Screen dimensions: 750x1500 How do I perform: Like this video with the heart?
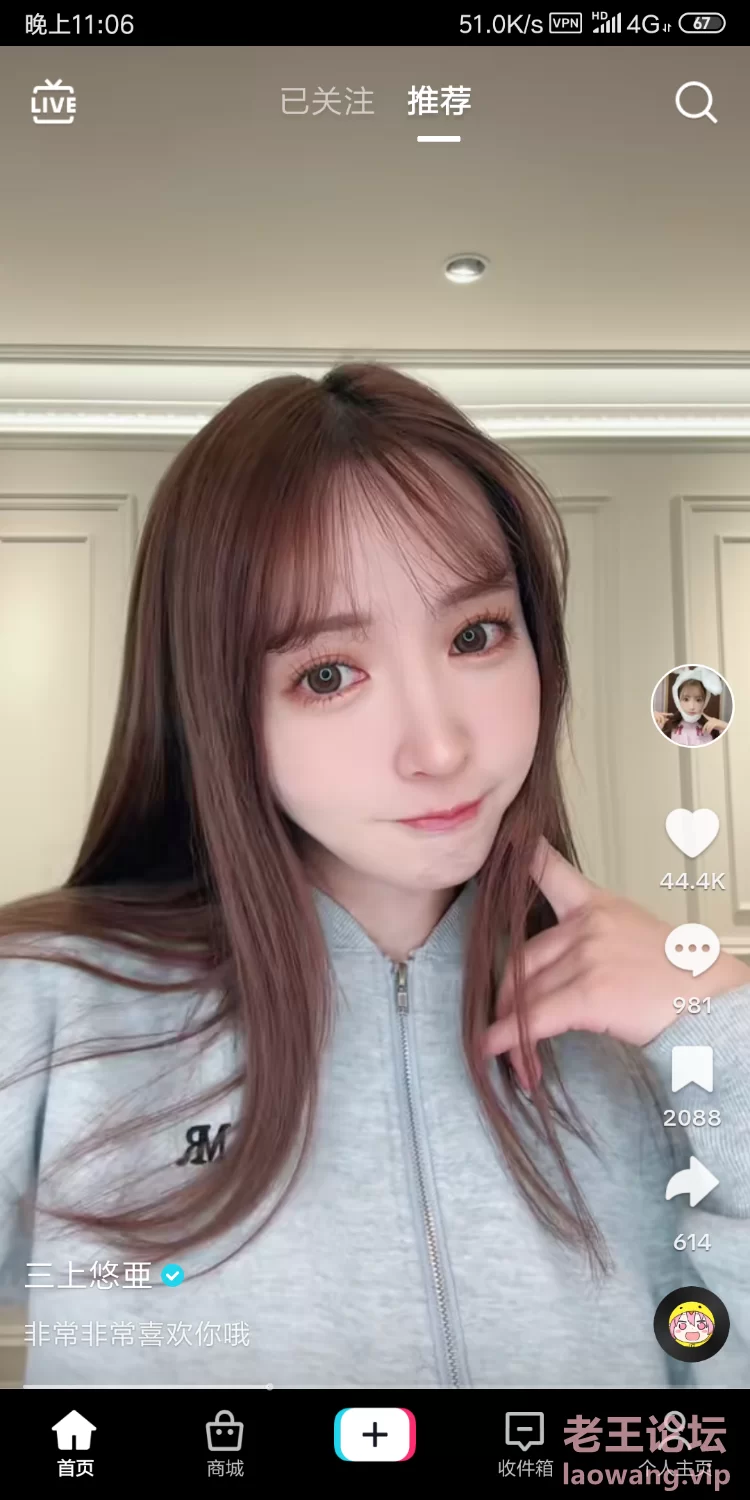point(692,833)
